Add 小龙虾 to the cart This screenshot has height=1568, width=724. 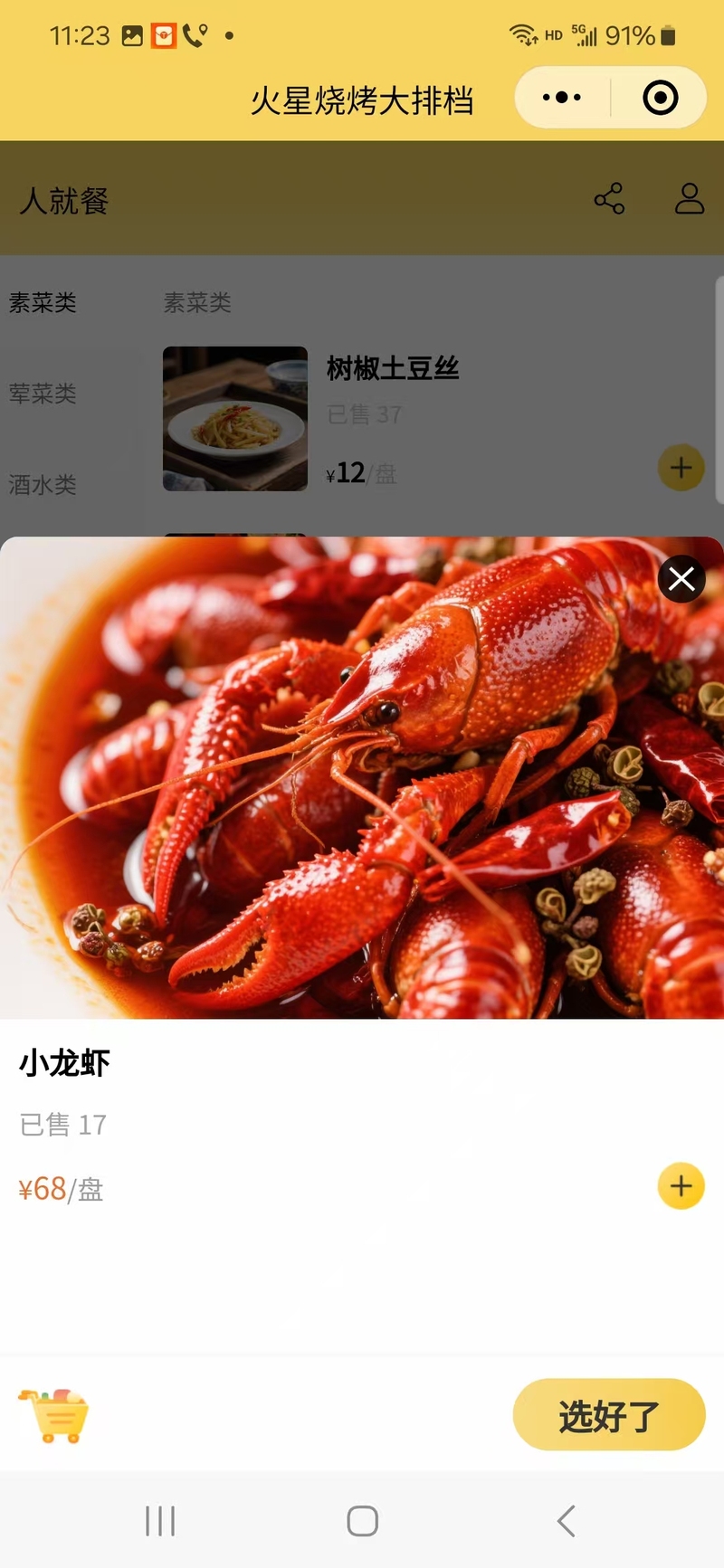[681, 1186]
